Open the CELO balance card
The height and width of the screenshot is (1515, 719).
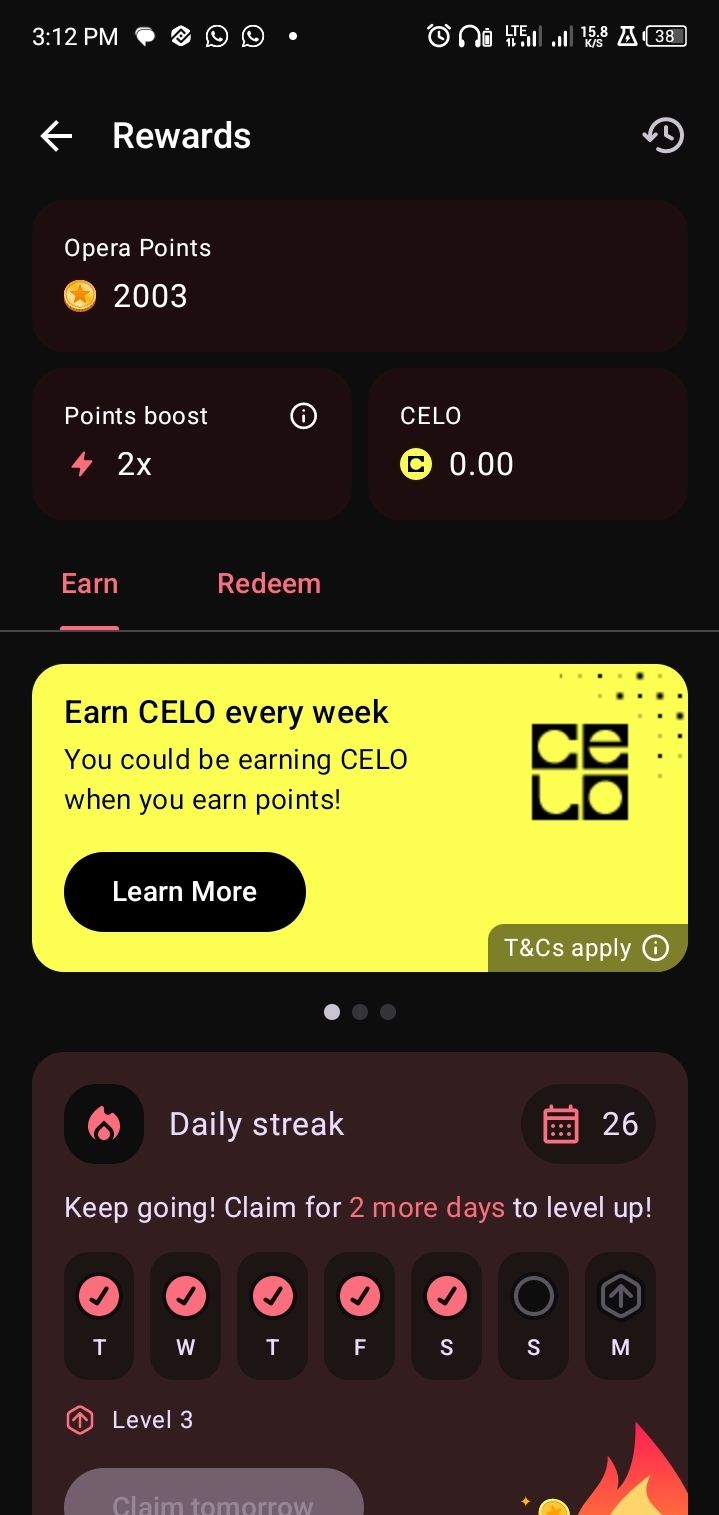click(x=528, y=443)
